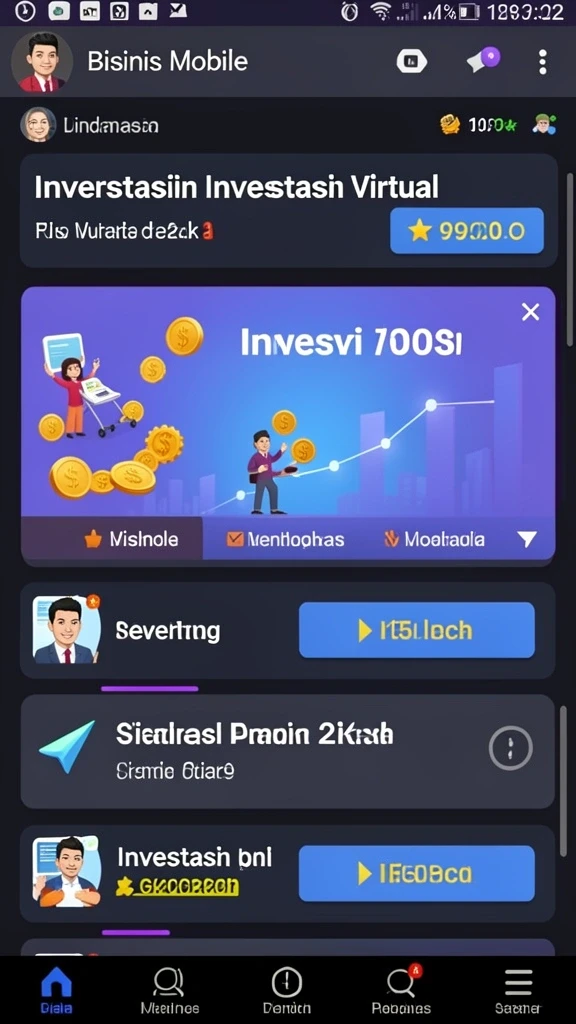Open the Reoones tab with the red badge
This screenshot has width=576, height=1024.
(401, 989)
